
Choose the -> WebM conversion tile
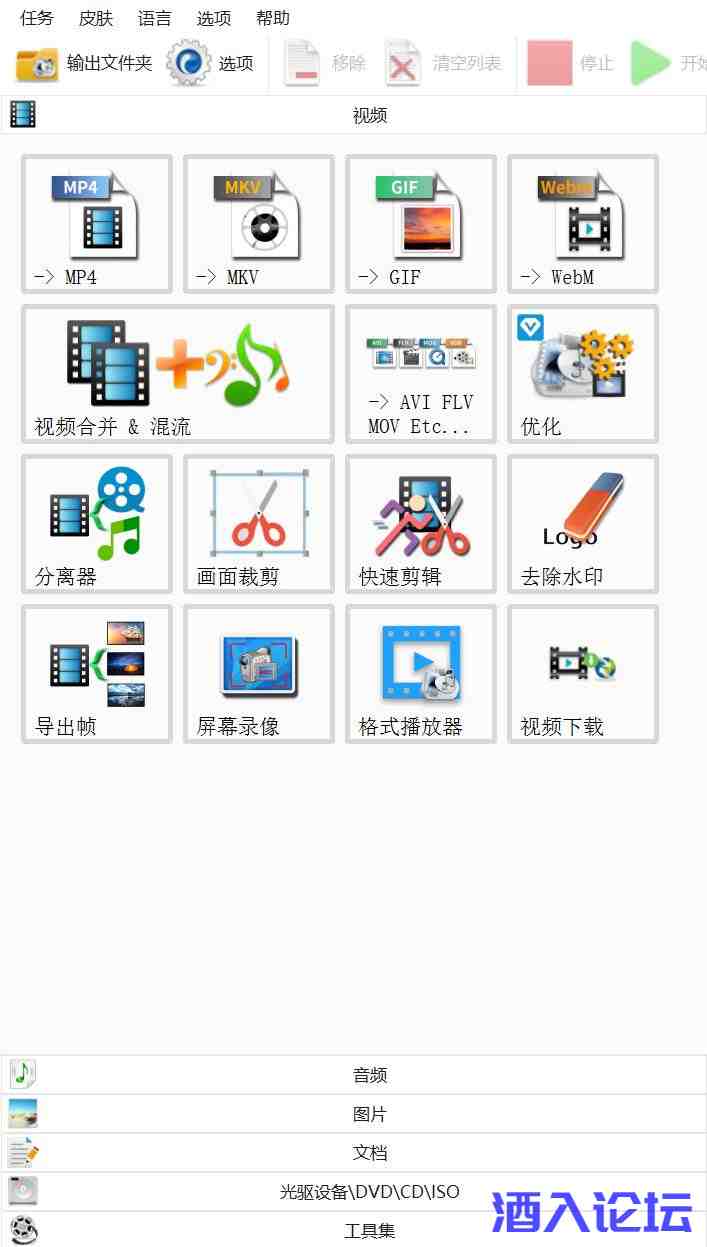click(583, 223)
